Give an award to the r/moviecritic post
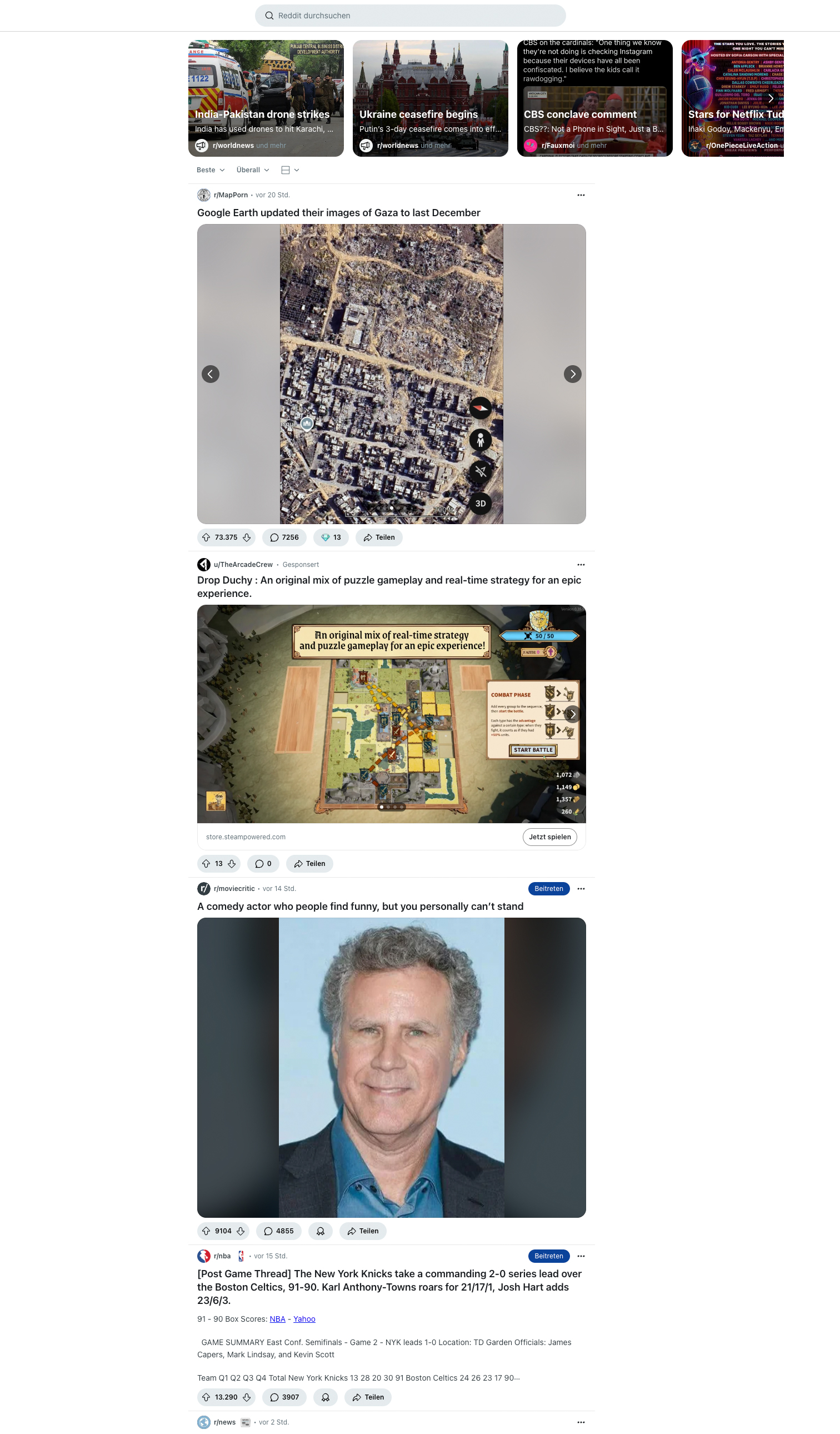This screenshot has height=1434, width=840. point(320,1231)
